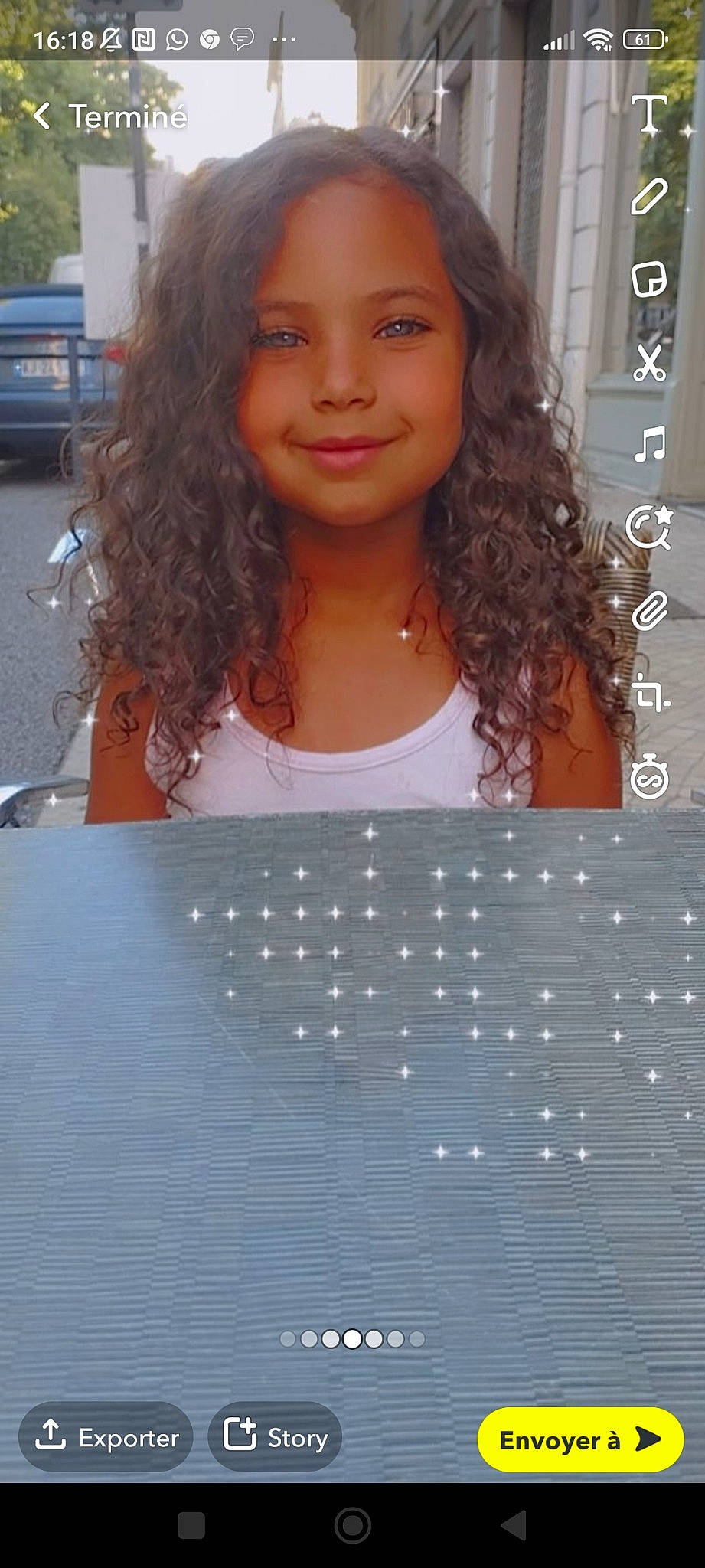Open the crop tool

tap(649, 694)
